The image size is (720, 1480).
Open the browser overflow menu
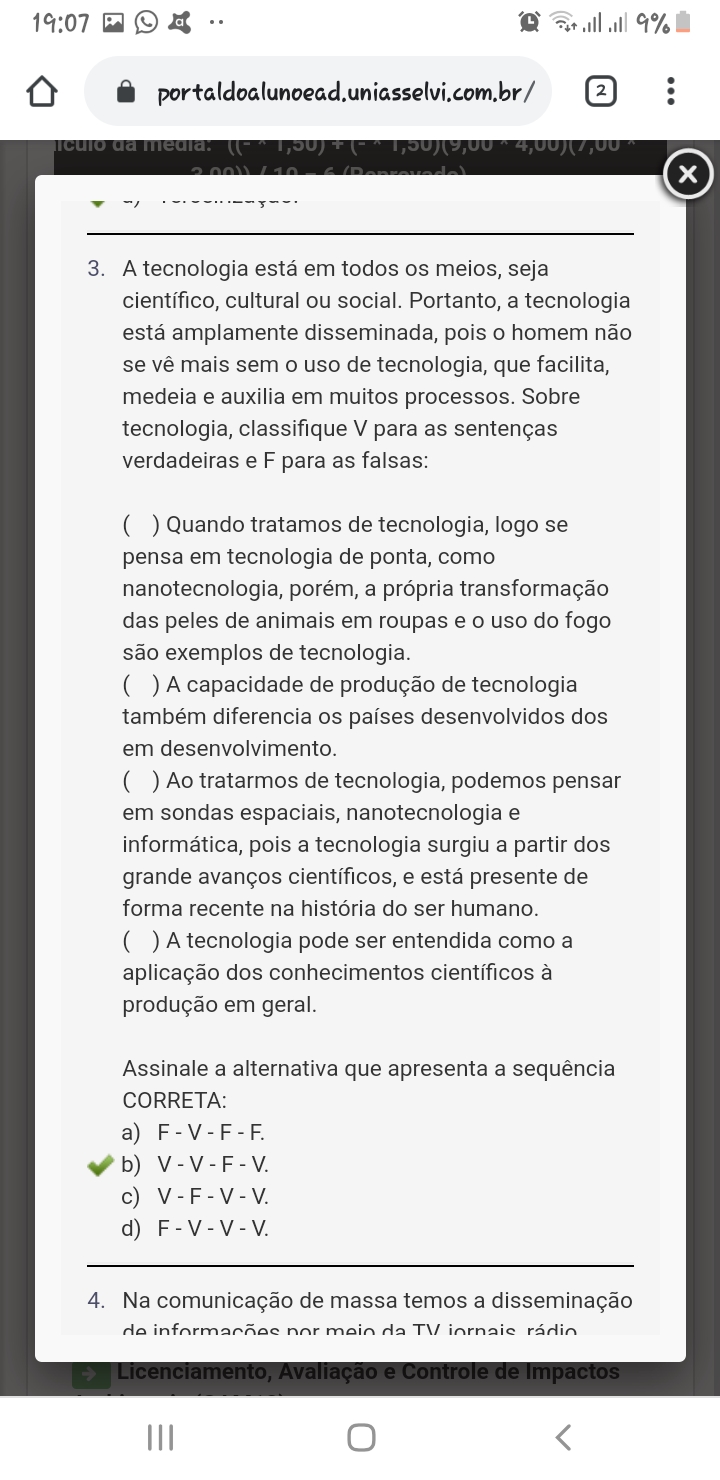coord(671,92)
